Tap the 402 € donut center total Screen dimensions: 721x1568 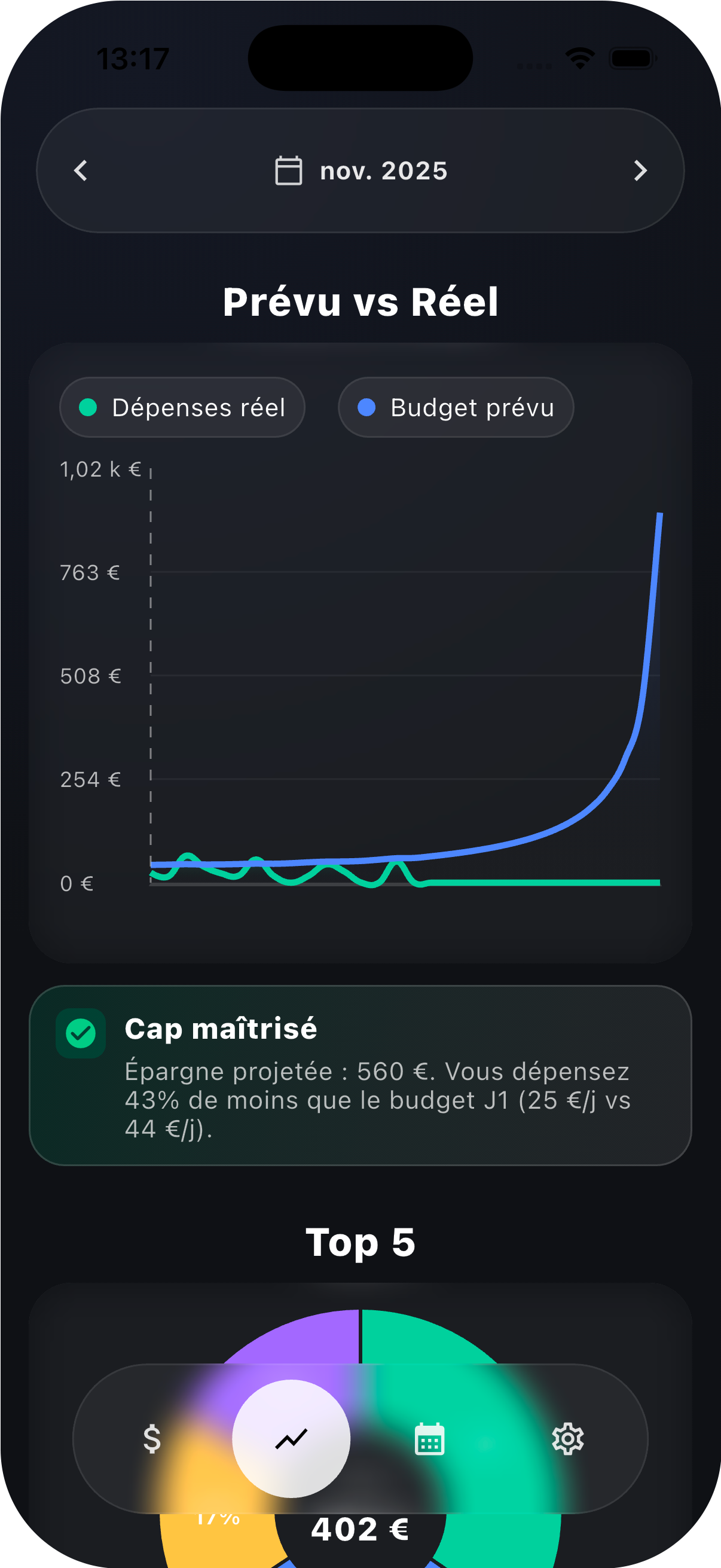(x=360, y=1528)
